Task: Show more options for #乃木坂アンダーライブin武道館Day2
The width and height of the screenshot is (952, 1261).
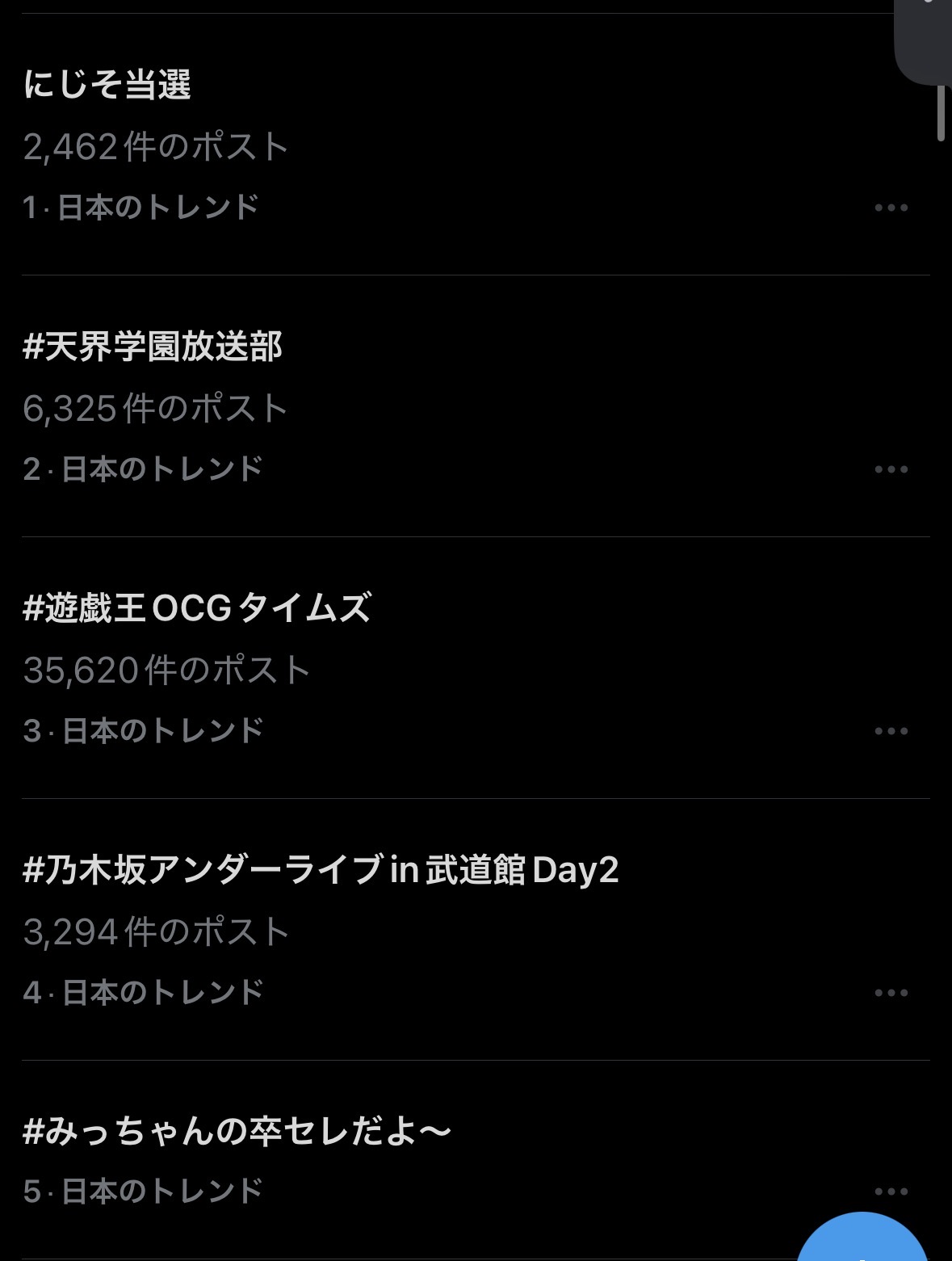Action: tap(891, 993)
